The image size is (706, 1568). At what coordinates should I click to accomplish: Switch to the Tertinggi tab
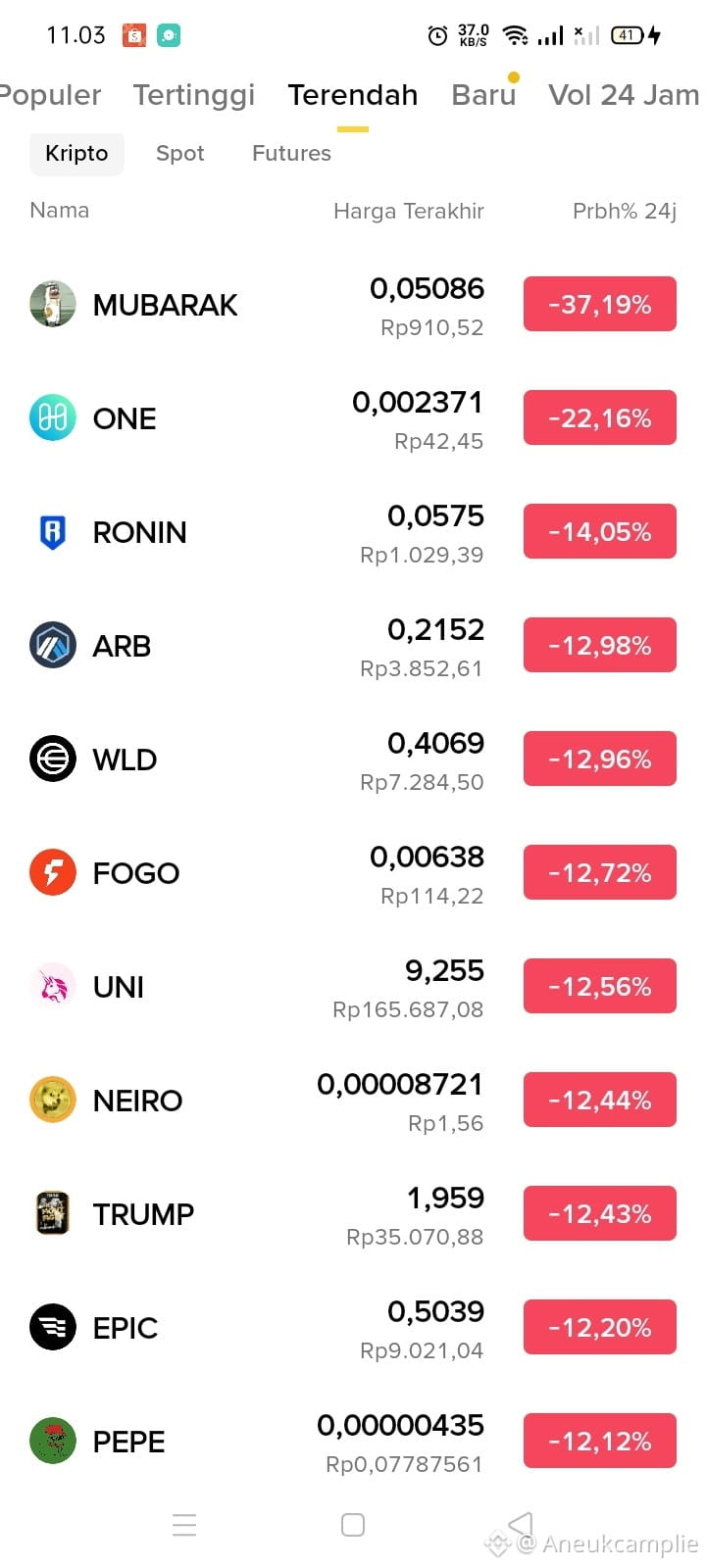(194, 95)
